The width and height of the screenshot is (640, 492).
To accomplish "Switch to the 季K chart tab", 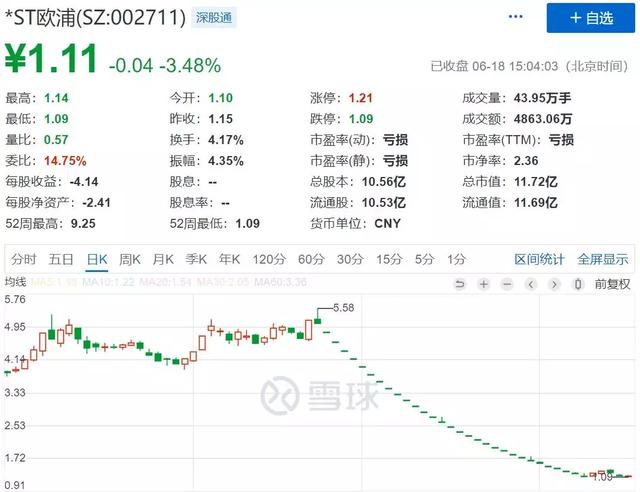I will [196, 259].
